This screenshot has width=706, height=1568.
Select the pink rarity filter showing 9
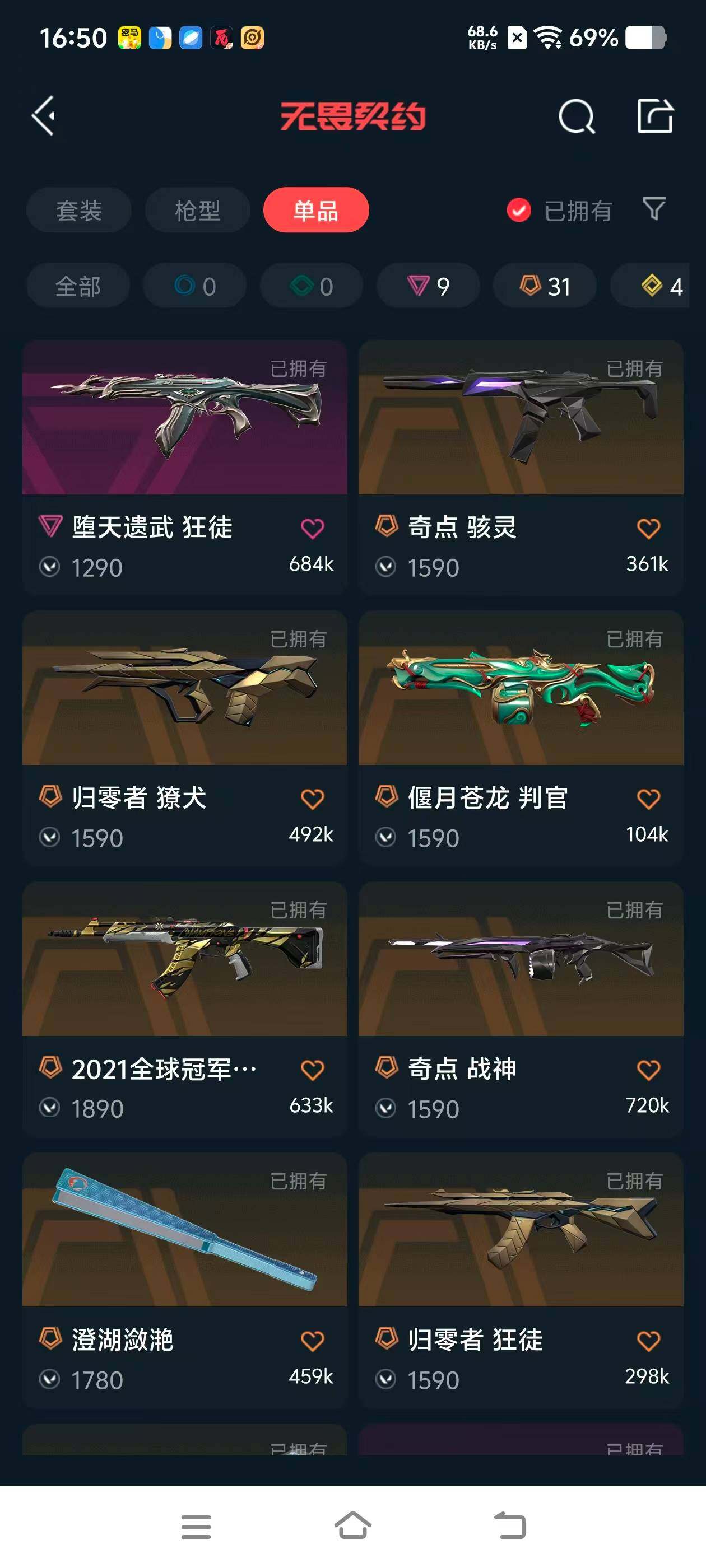[x=427, y=285]
